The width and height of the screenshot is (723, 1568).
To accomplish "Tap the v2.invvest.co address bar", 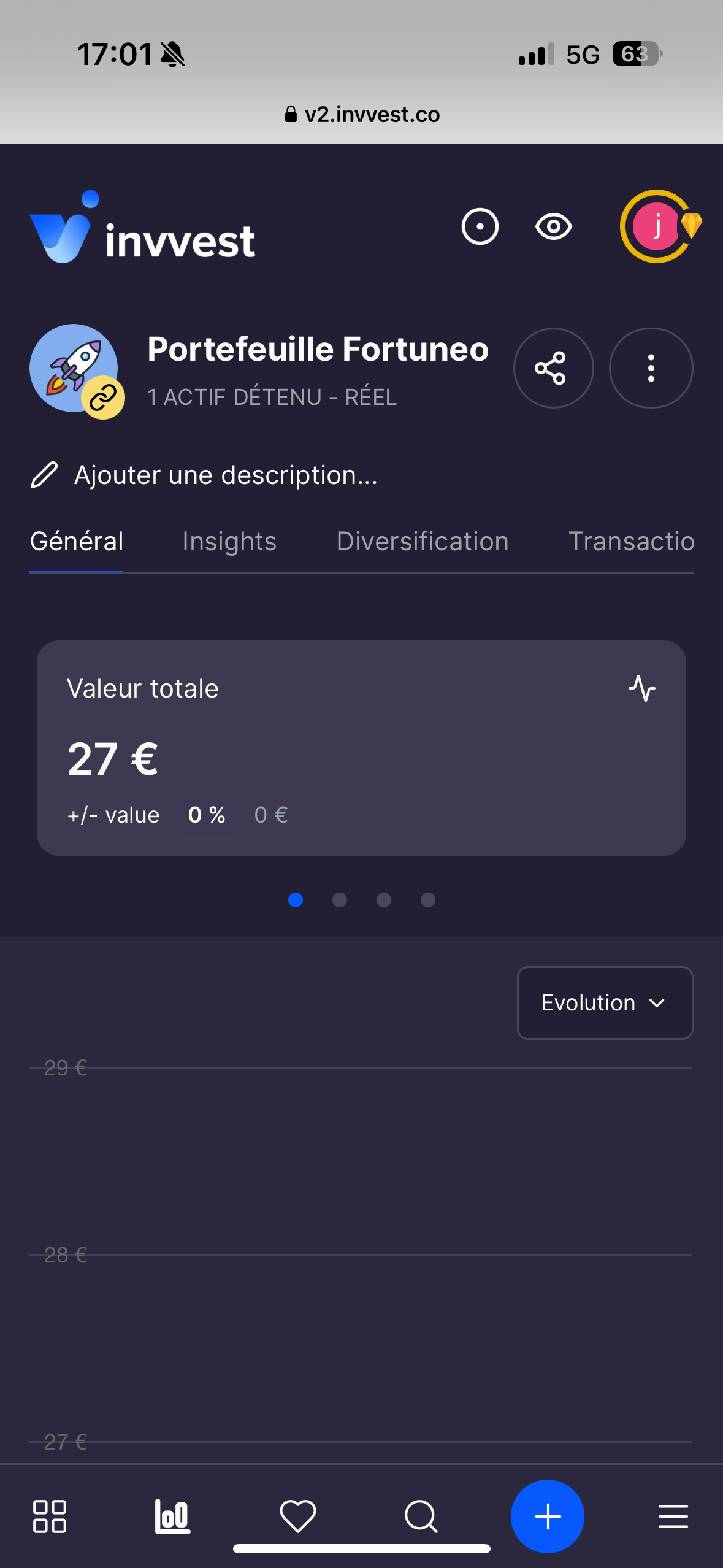I will click(362, 114).
